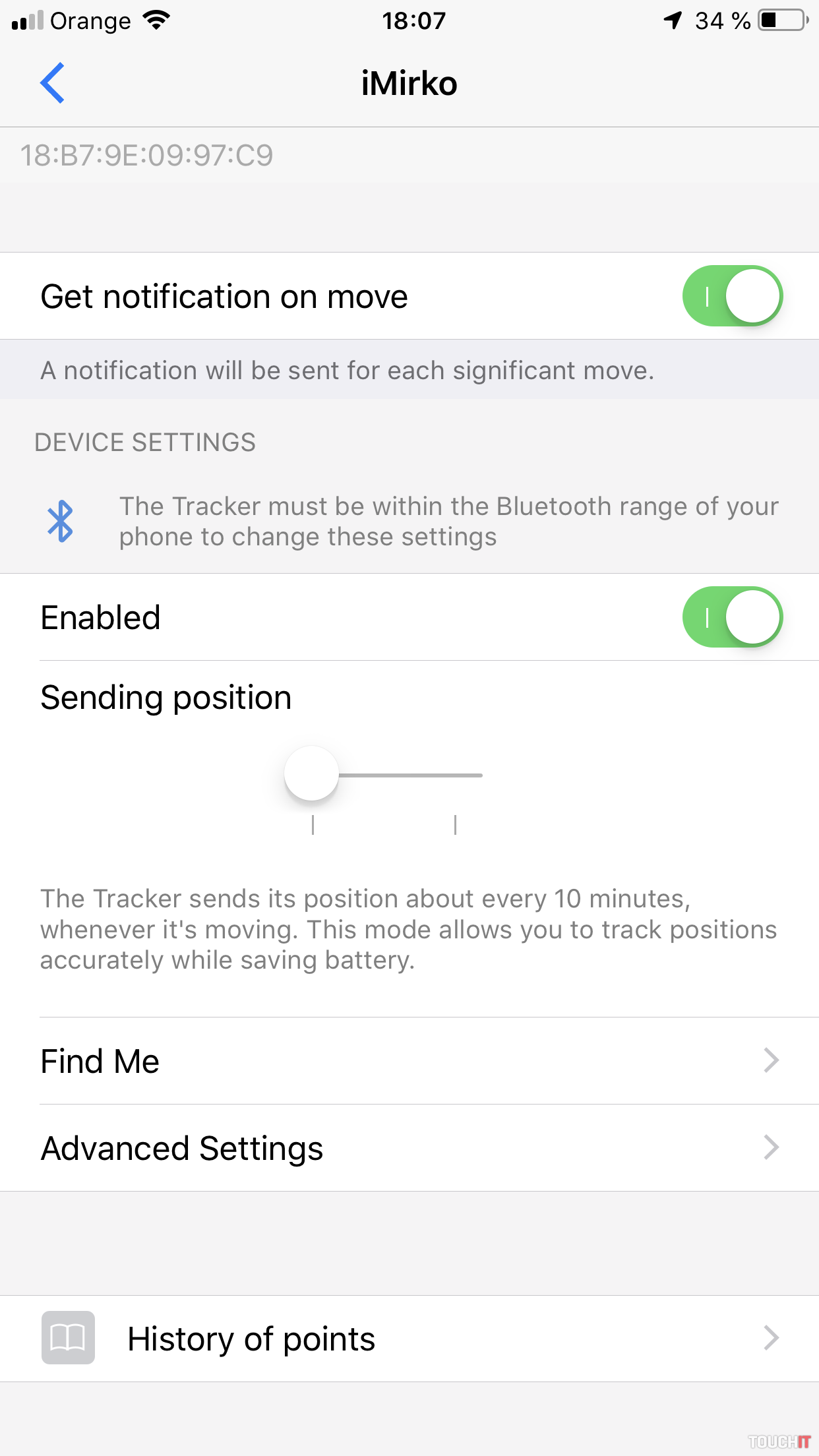Image resolution: width=819 pixels, height=1456 pixels.
Task: Turn off Get notification on move
Action: point(732,296)
